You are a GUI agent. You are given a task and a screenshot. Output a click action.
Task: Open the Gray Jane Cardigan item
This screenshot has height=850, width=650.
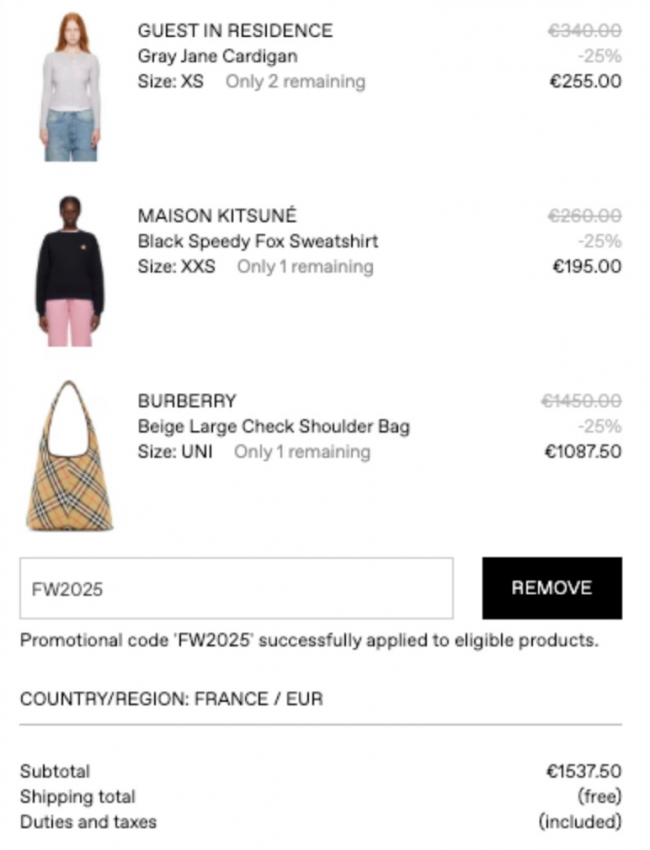coord(217,56)
